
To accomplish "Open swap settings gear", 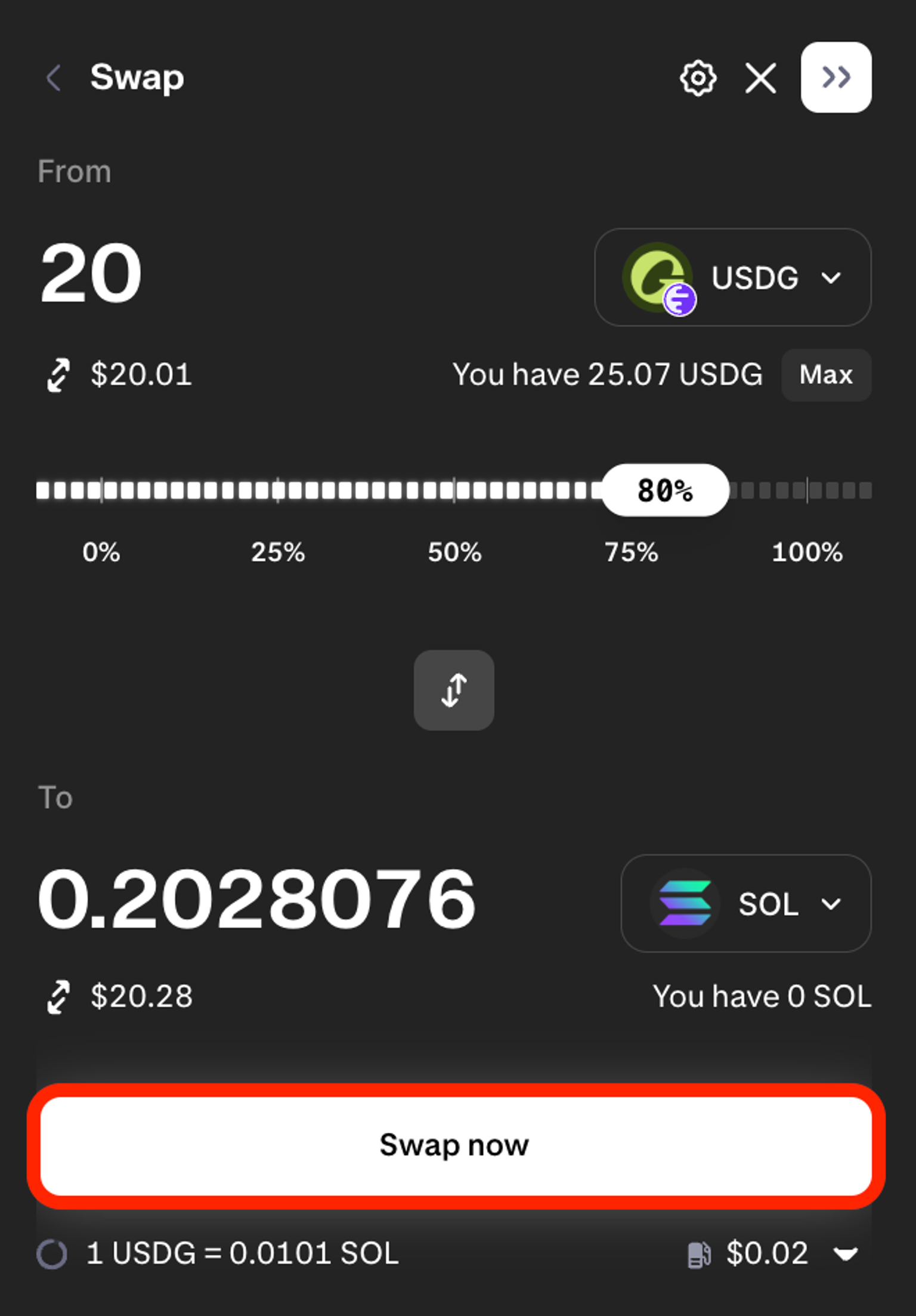I will 698,78.
